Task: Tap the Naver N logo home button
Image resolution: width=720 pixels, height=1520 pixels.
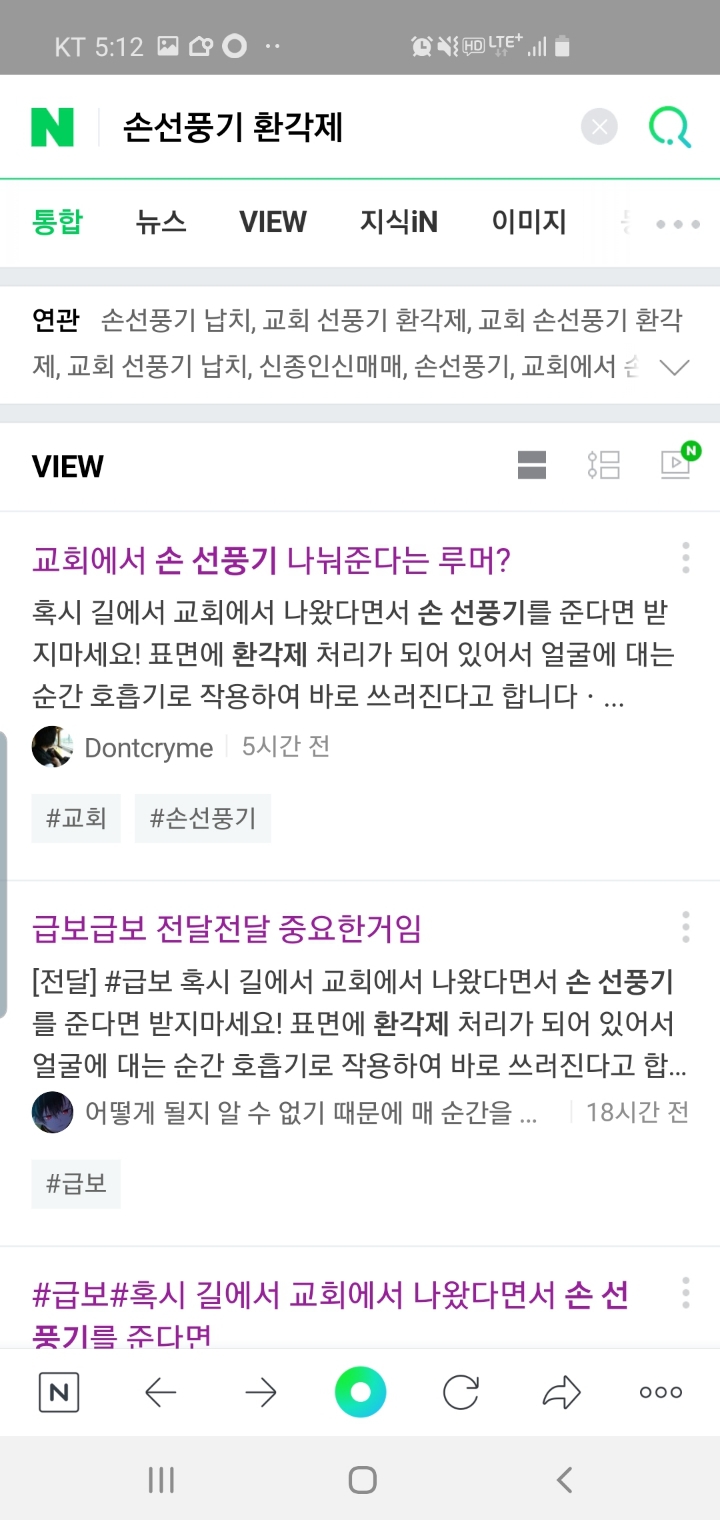Action: coord(52,127)
